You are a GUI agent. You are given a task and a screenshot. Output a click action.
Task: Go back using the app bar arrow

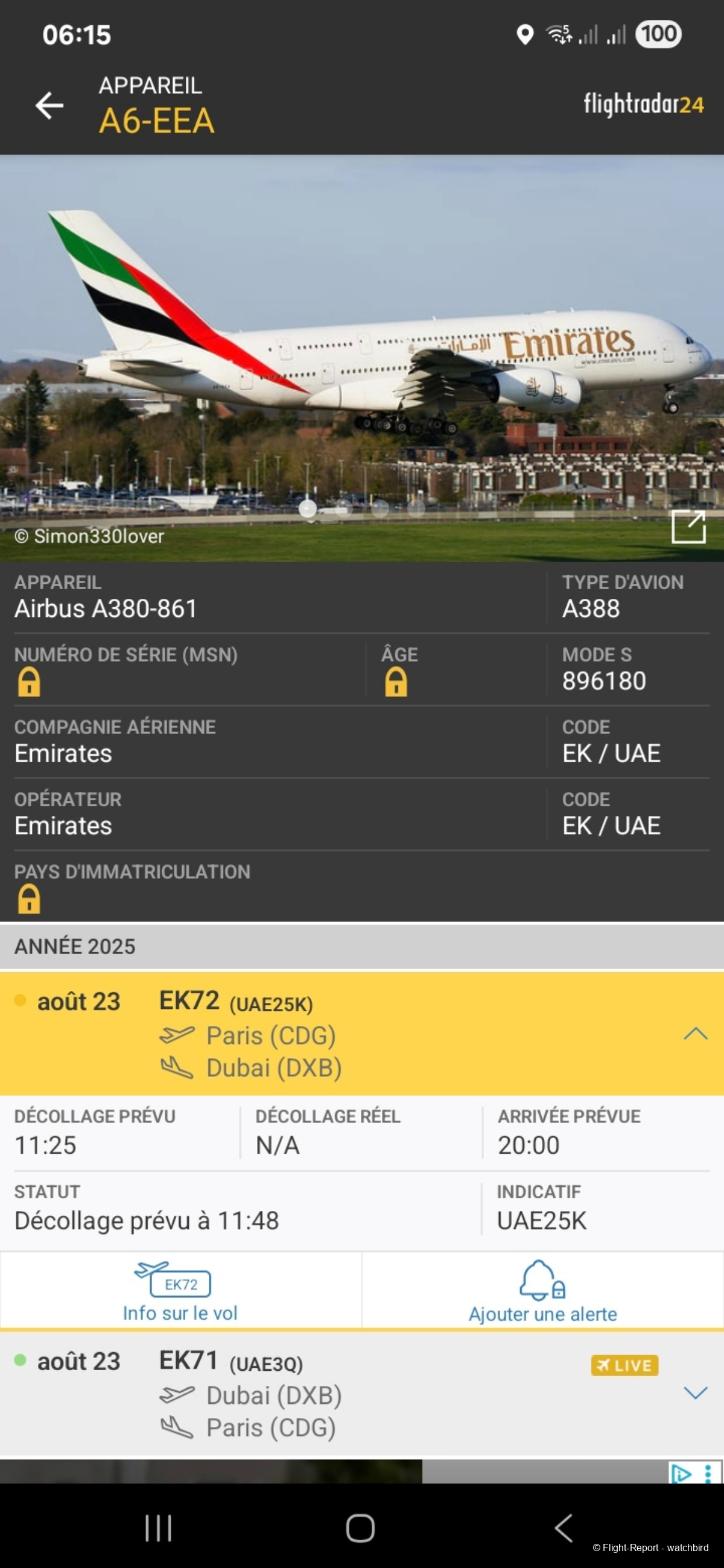(49, 106)
